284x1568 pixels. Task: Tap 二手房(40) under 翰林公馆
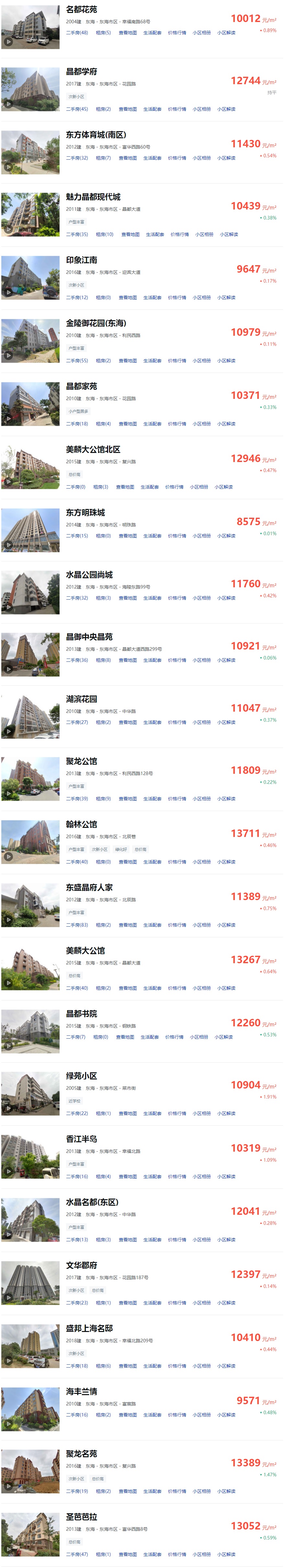click(x=77, y=862)
